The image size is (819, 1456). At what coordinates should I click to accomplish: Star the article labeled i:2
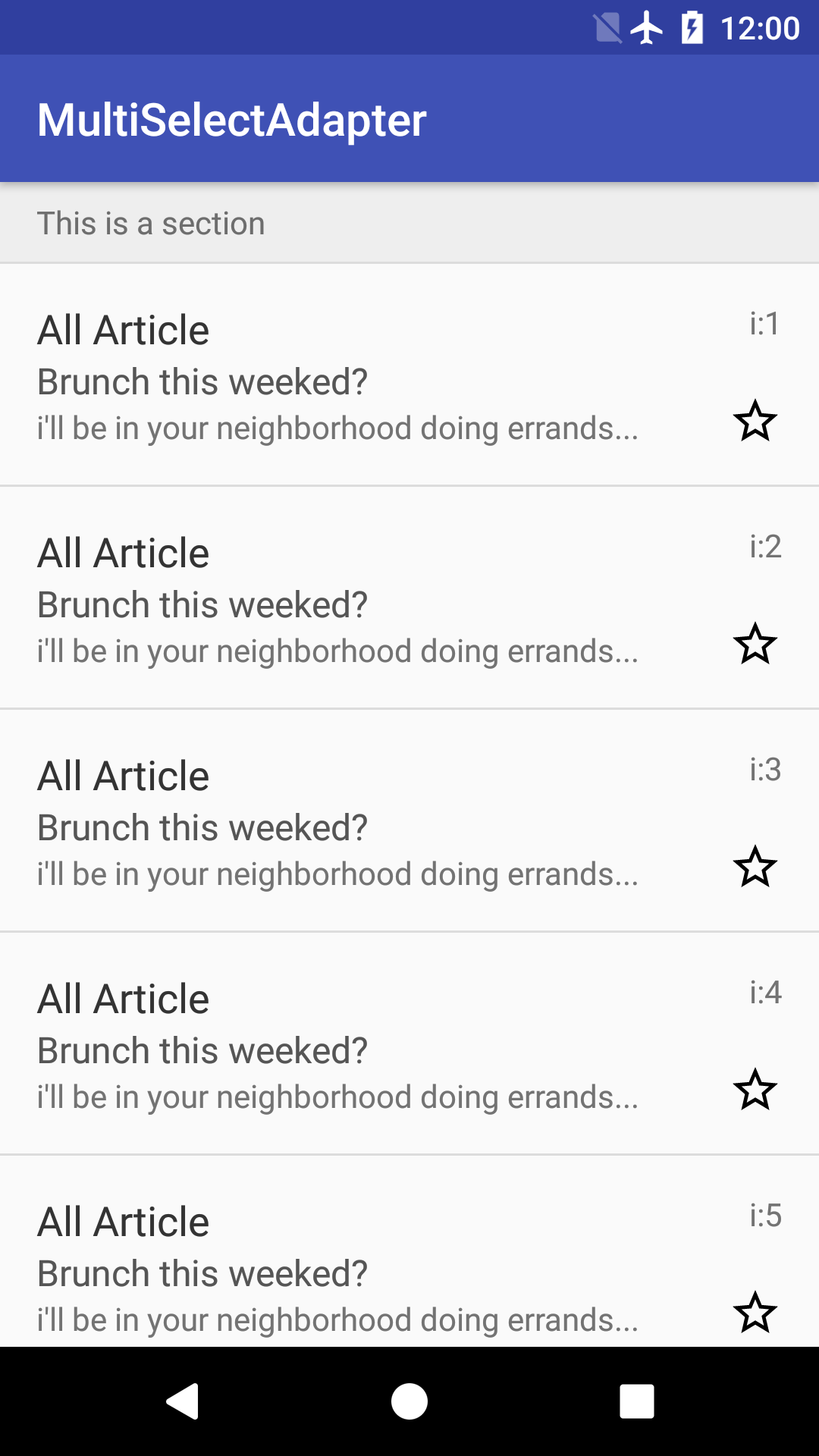pyautogui.click(x=755, y=644)
